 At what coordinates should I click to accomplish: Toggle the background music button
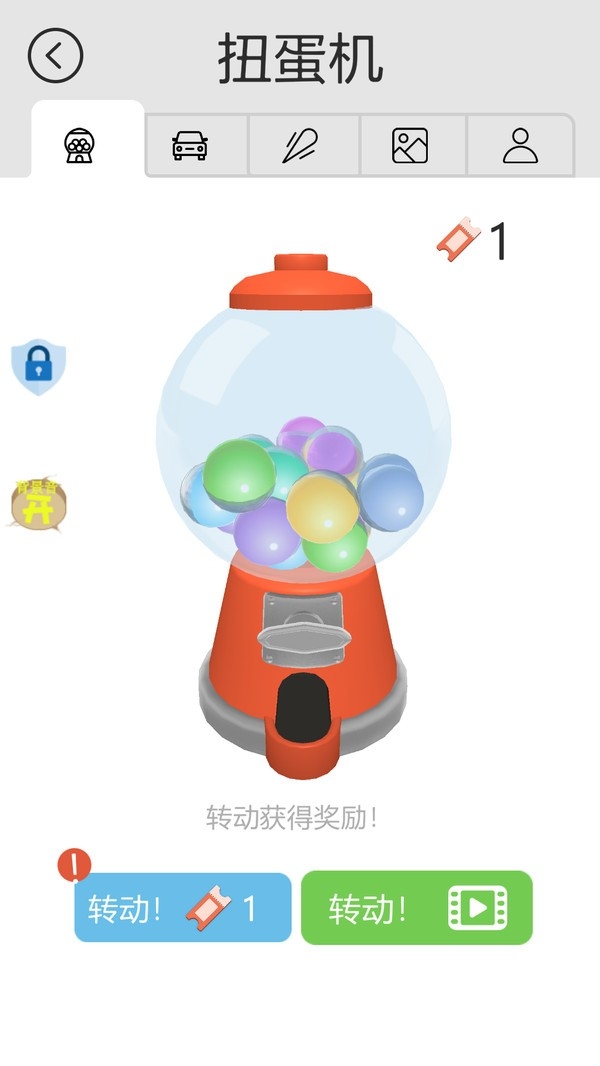pyautogui.click(x=39, y=504)
